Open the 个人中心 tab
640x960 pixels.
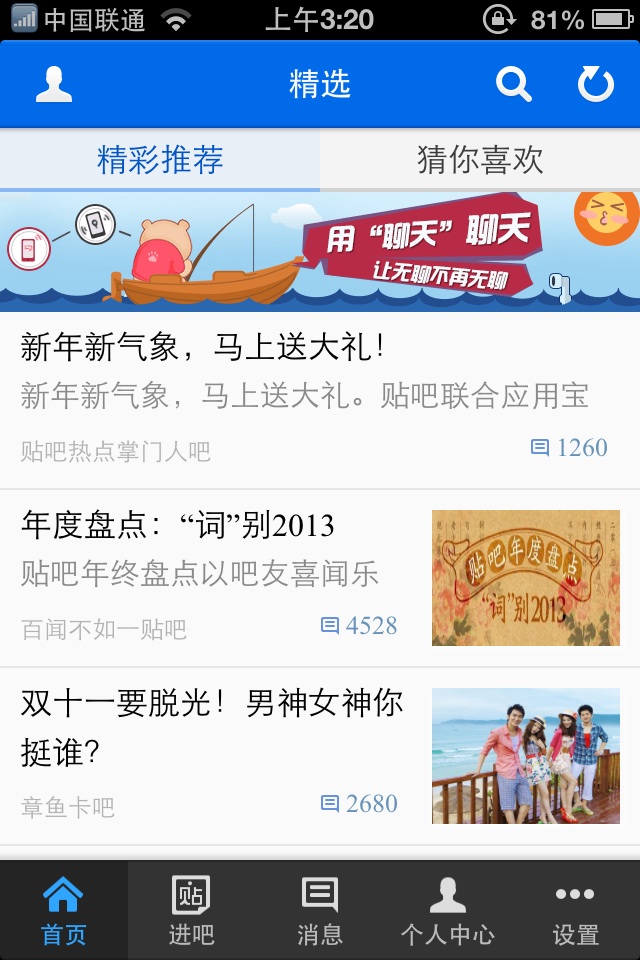pos(447,910)
